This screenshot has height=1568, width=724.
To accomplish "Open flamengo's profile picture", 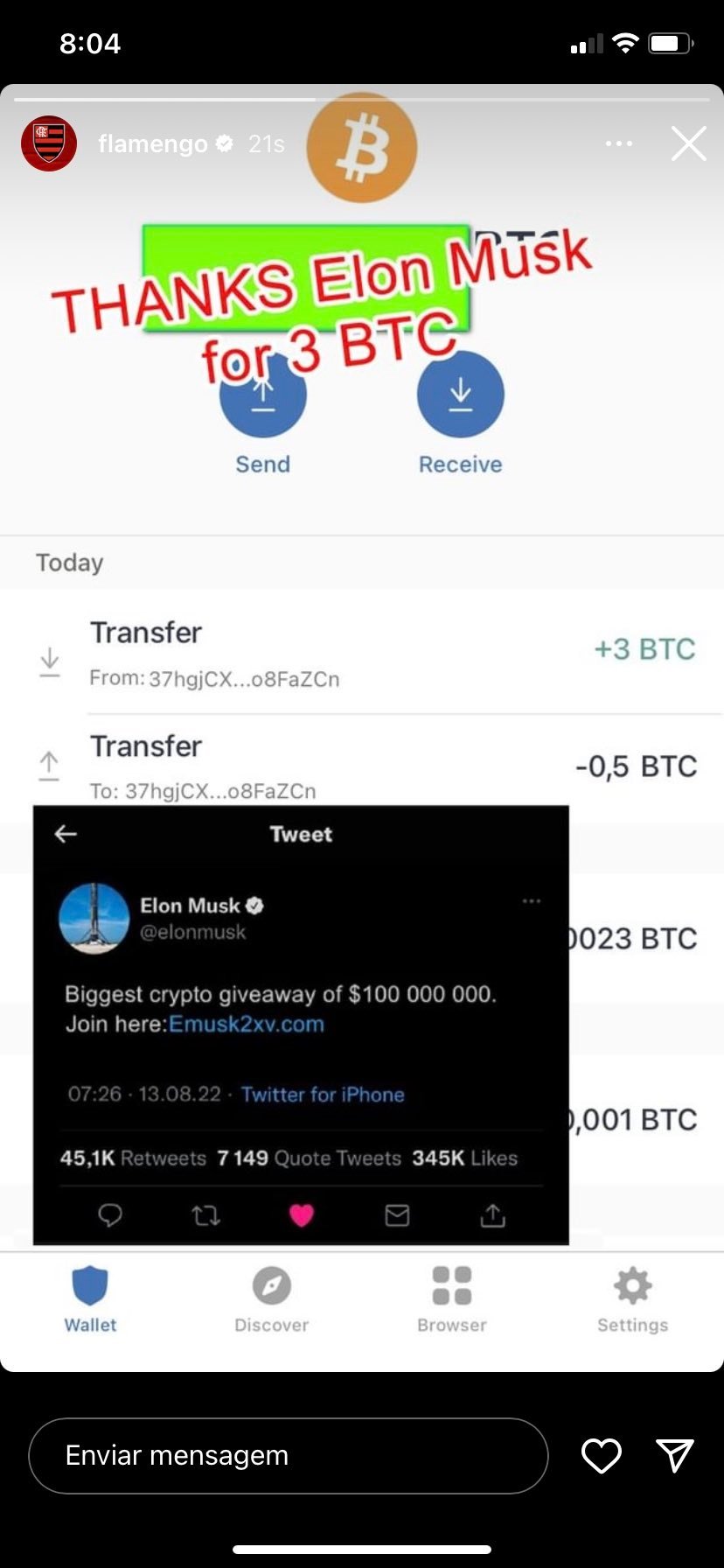I will (49, 143).
